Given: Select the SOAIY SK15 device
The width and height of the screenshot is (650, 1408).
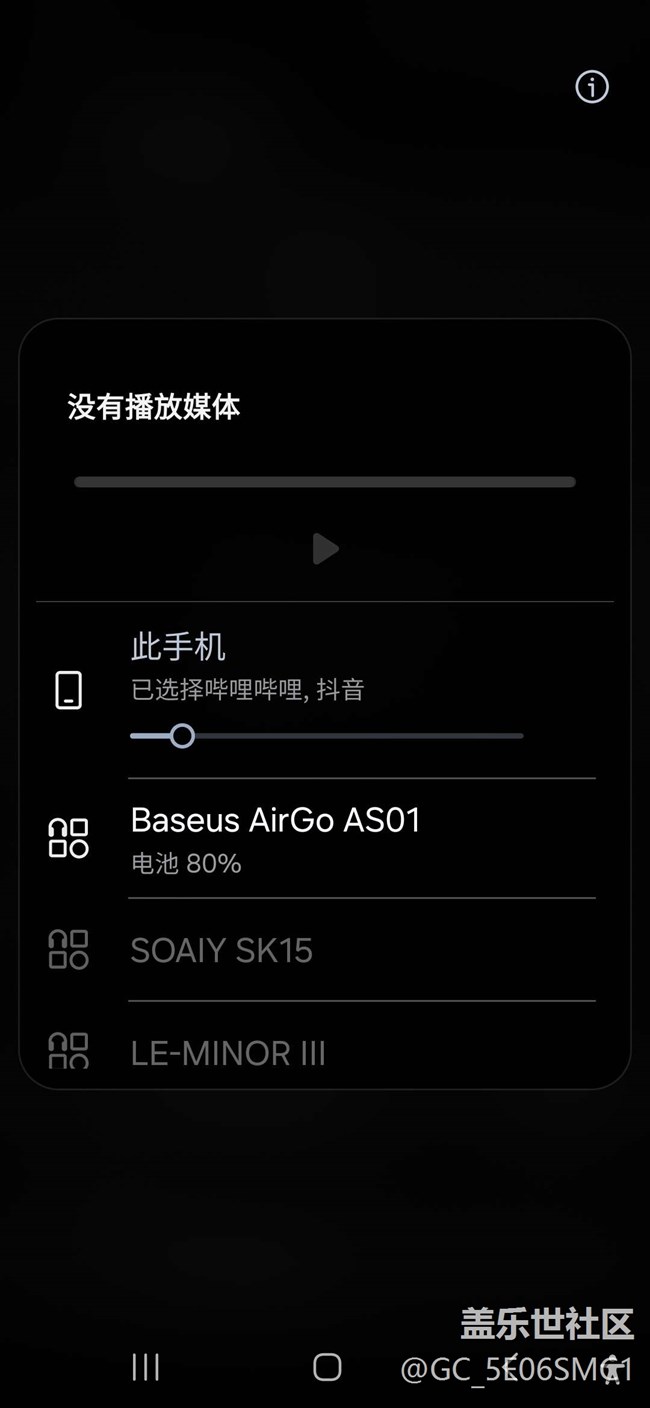Looking at the screenshot, I should (222, 950).
